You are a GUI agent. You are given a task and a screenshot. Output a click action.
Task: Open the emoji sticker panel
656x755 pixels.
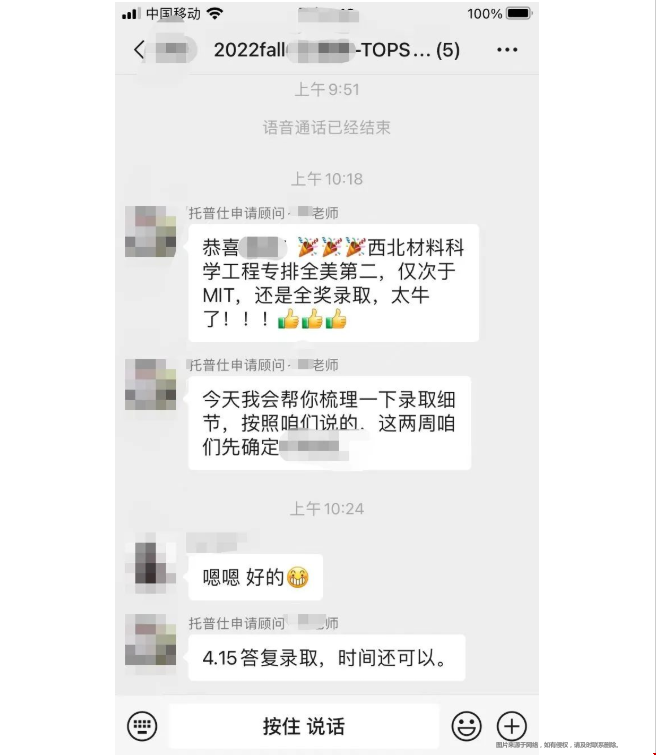click(x=466, y=725)
